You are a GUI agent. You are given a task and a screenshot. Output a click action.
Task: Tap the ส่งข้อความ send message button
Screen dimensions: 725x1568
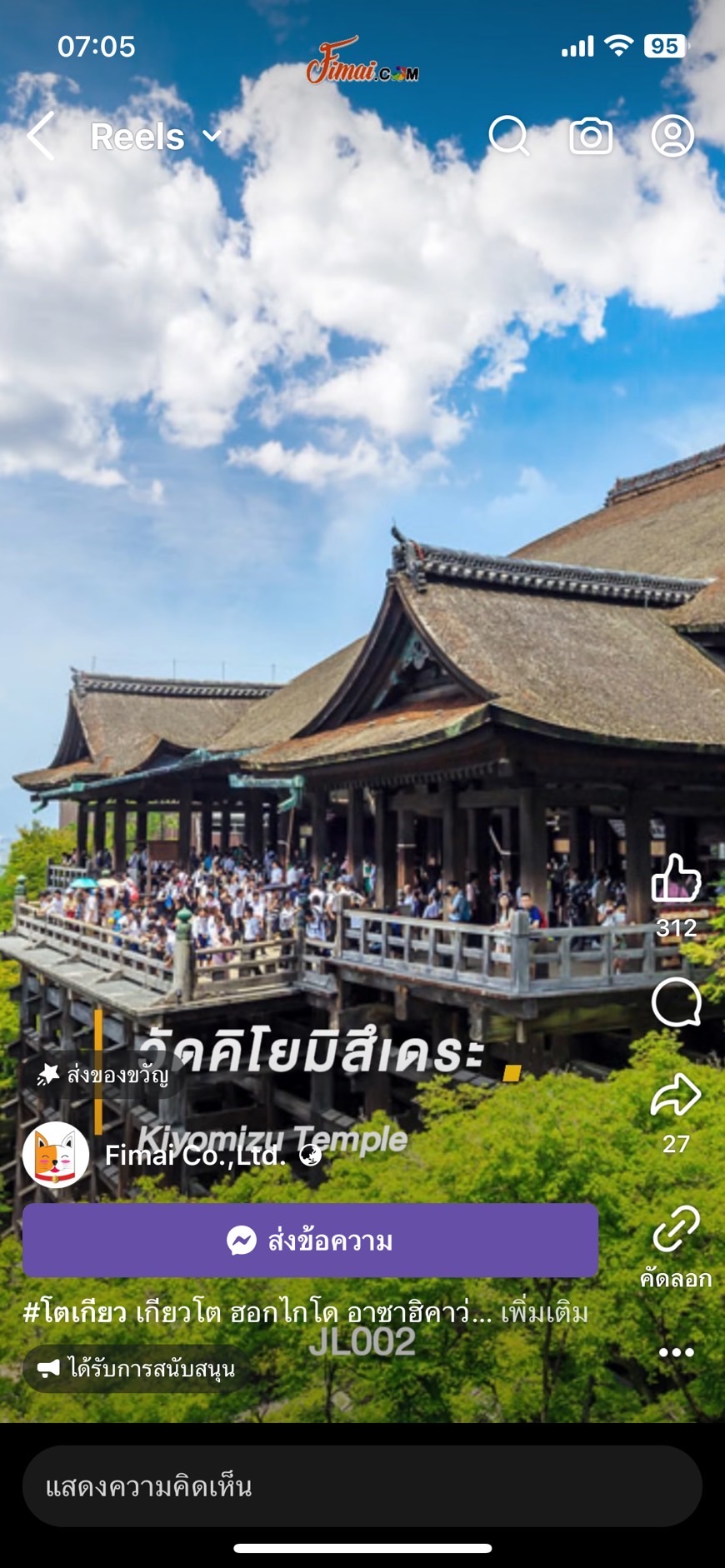[x=310, y=1241]
